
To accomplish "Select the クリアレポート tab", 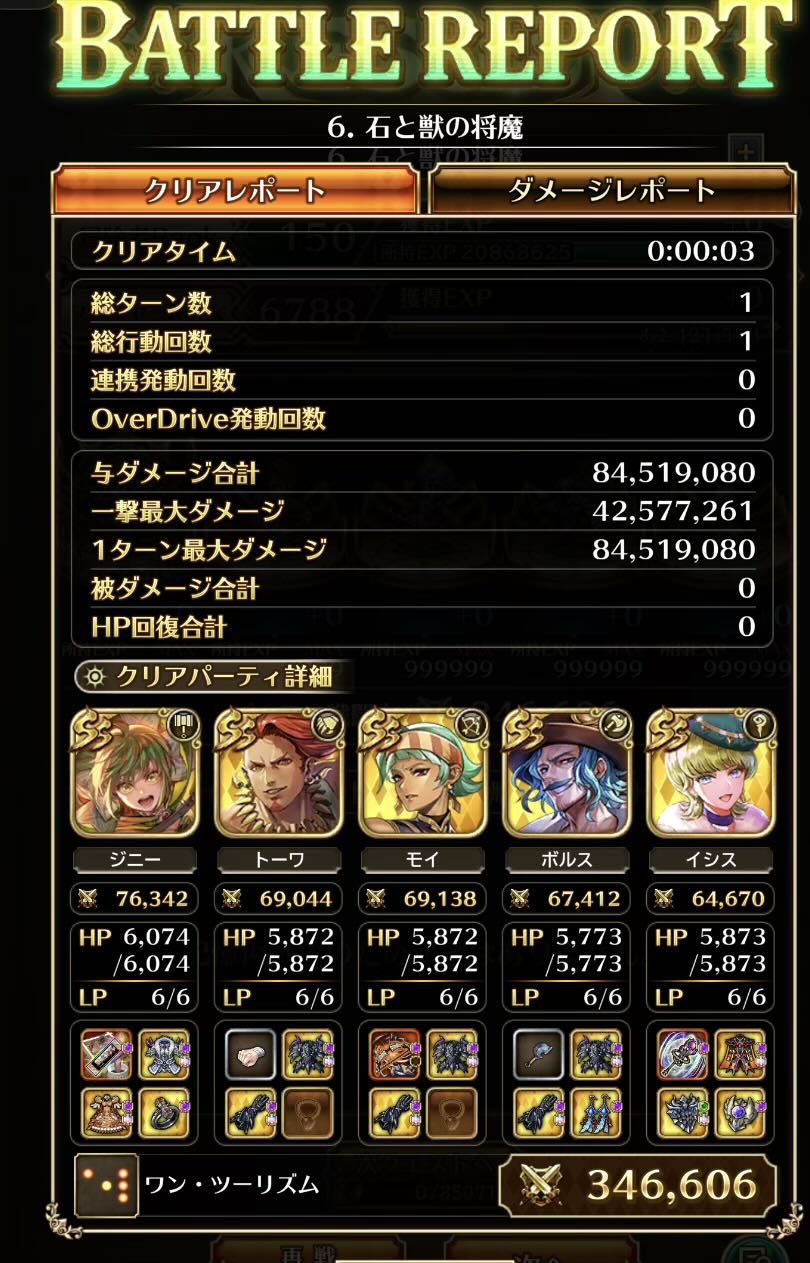I will 235,190.
